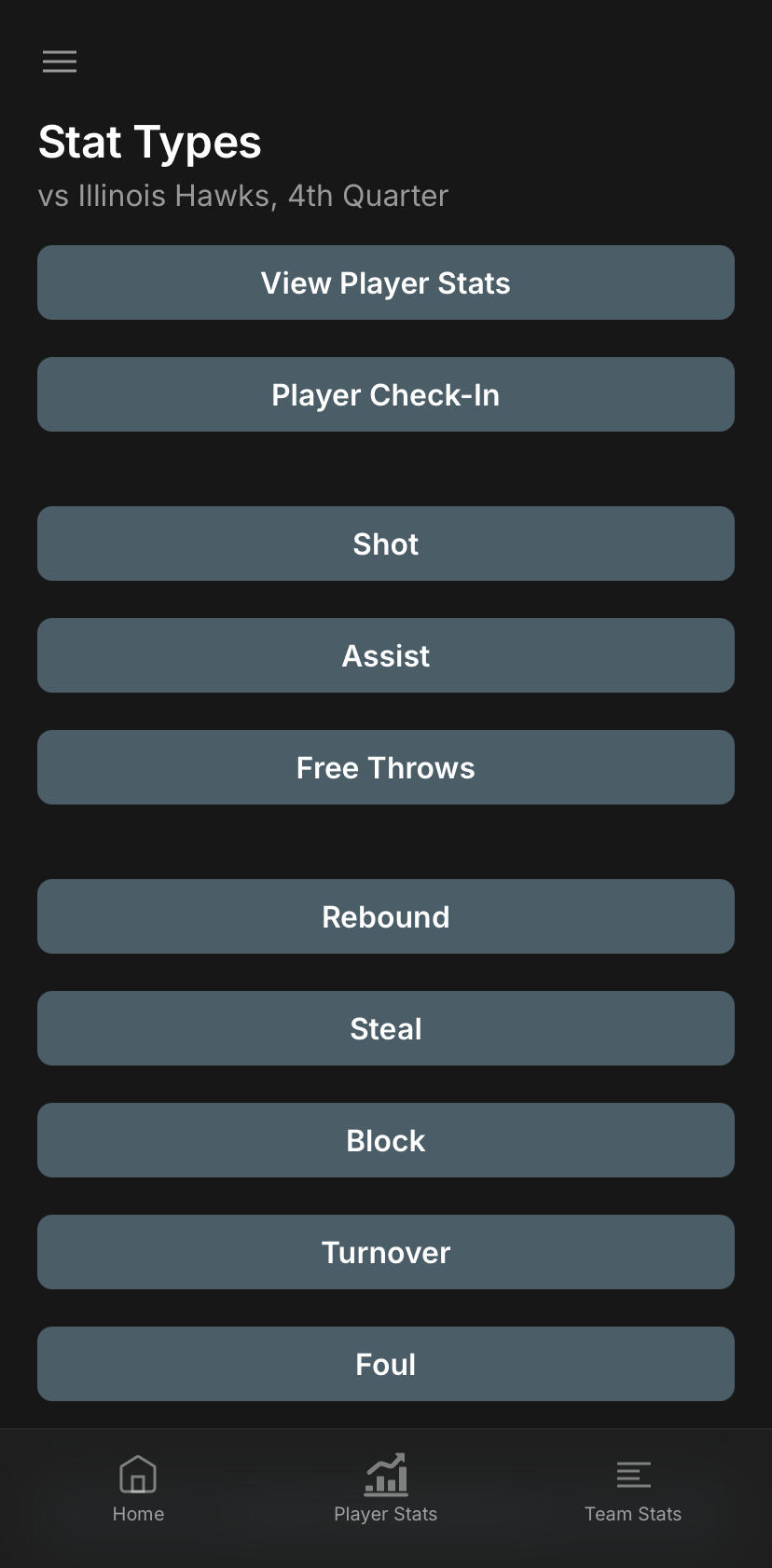Switch to the Player Stats tab
Screen dimensions: 772x1568
coord(386,1489)
